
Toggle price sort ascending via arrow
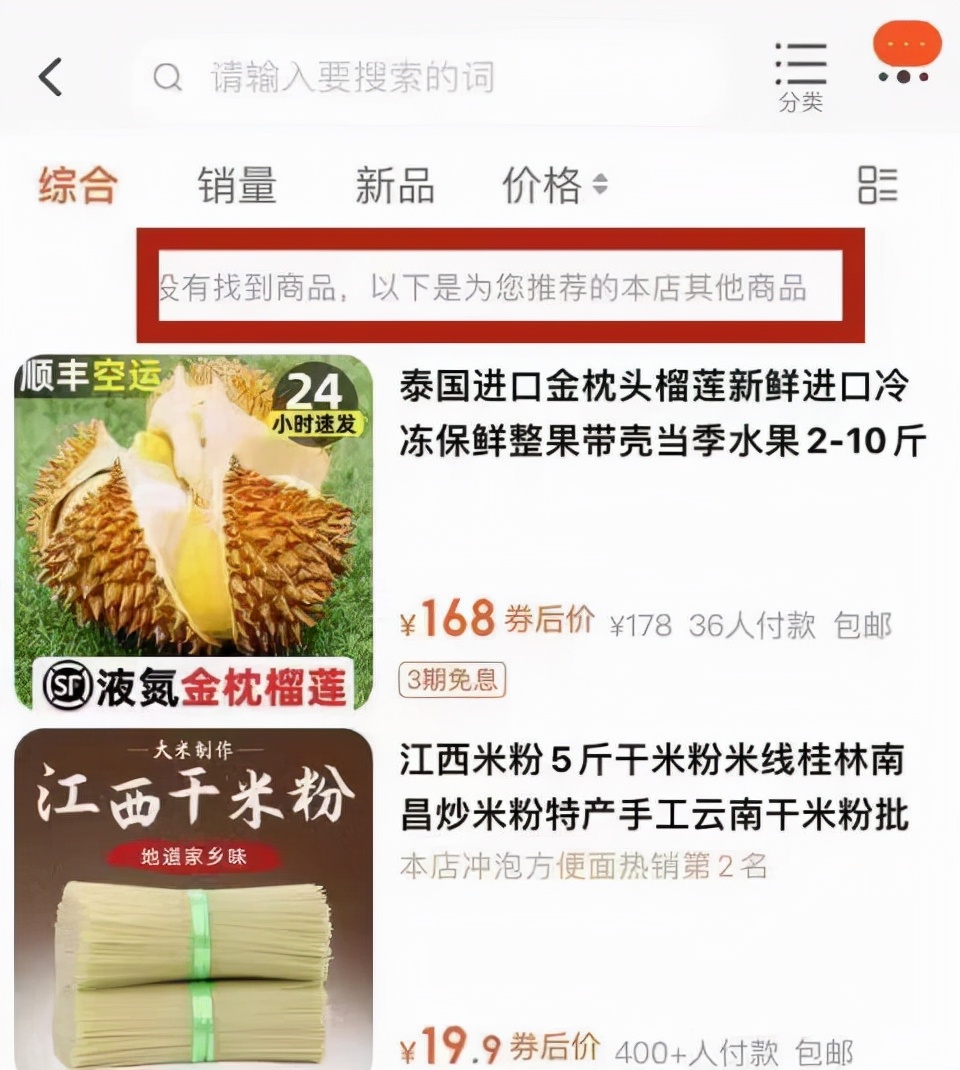coord(601,185)
